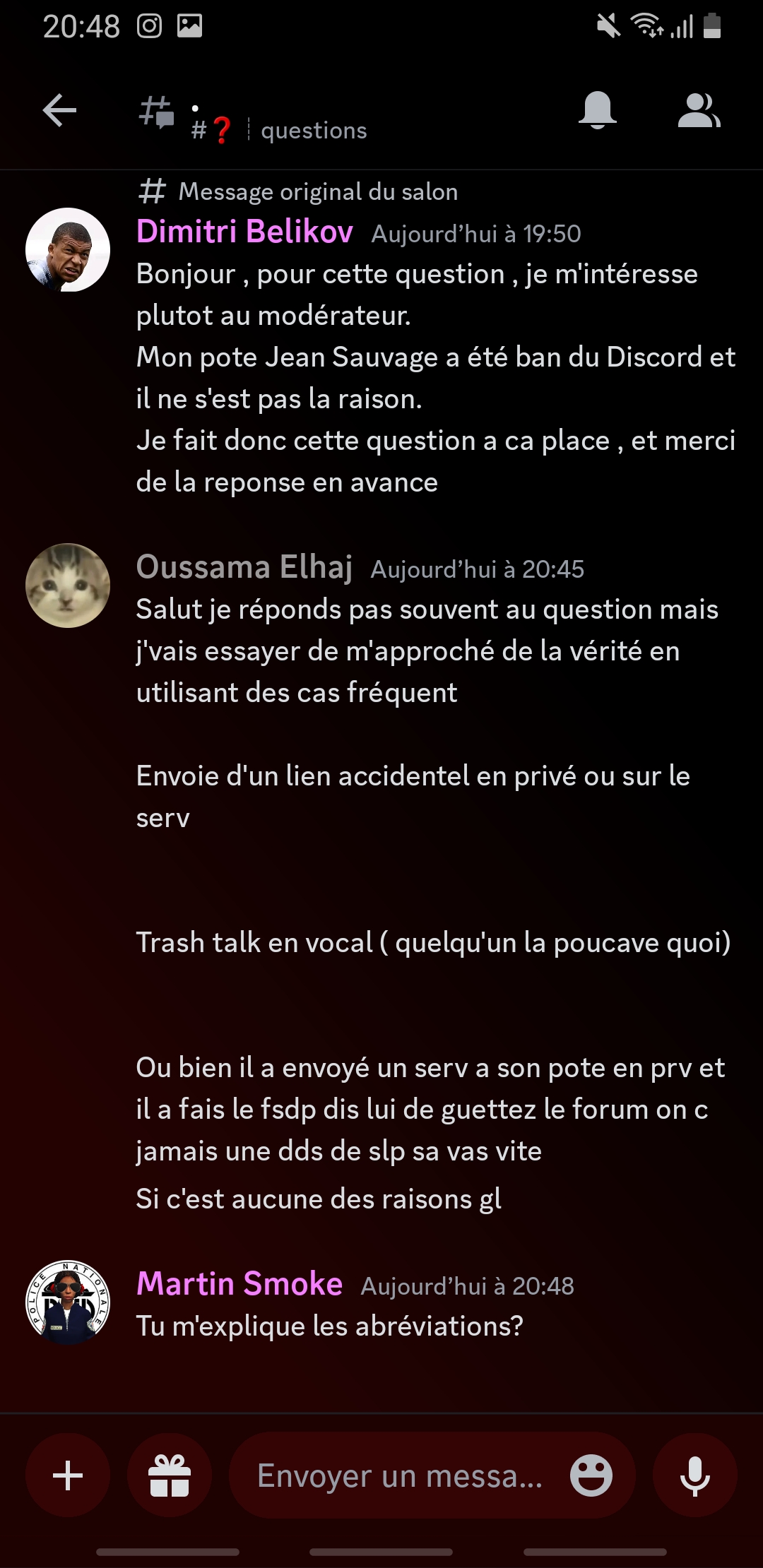Open Martin Smoke's profile avatar
763x1568 pixels.
point(68,1302)
